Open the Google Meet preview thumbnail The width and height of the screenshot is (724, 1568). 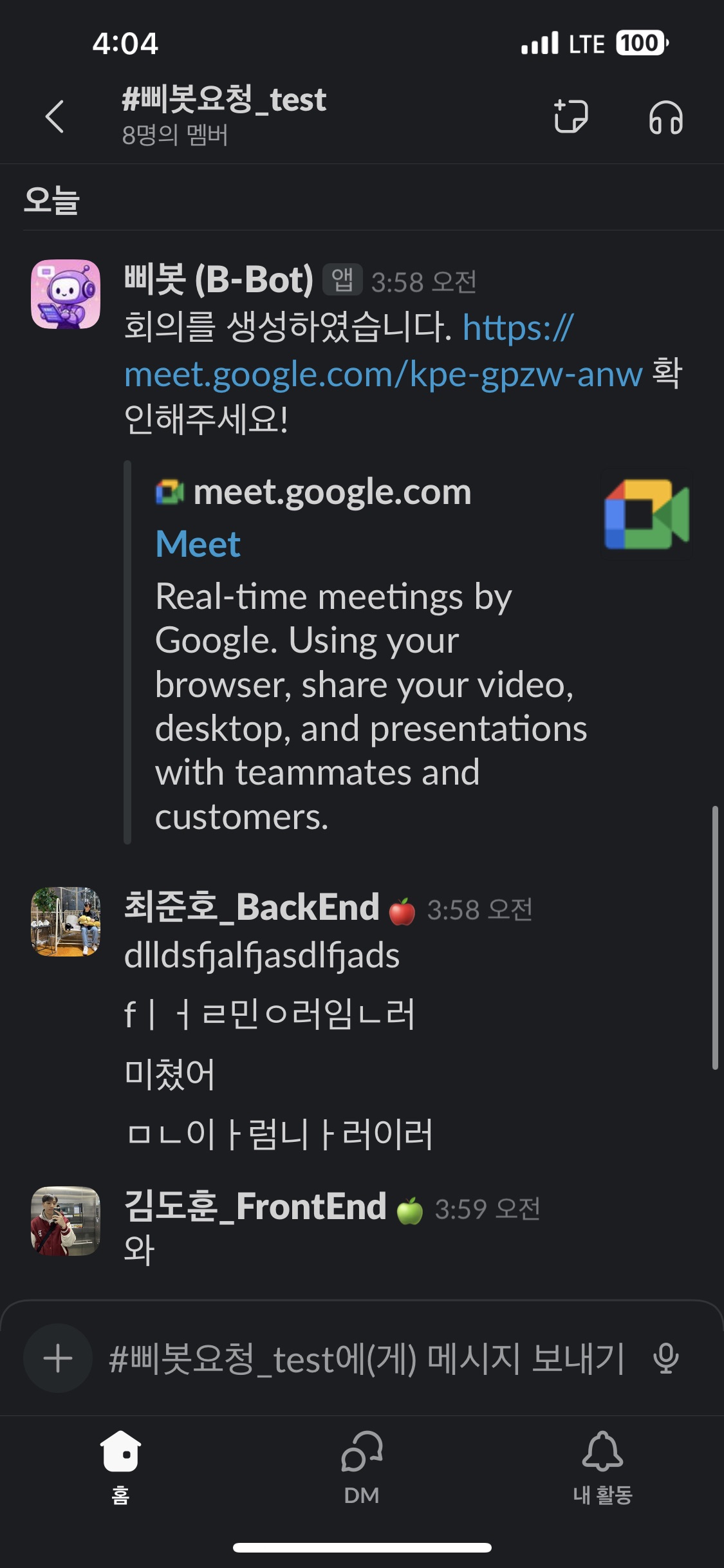646,514
